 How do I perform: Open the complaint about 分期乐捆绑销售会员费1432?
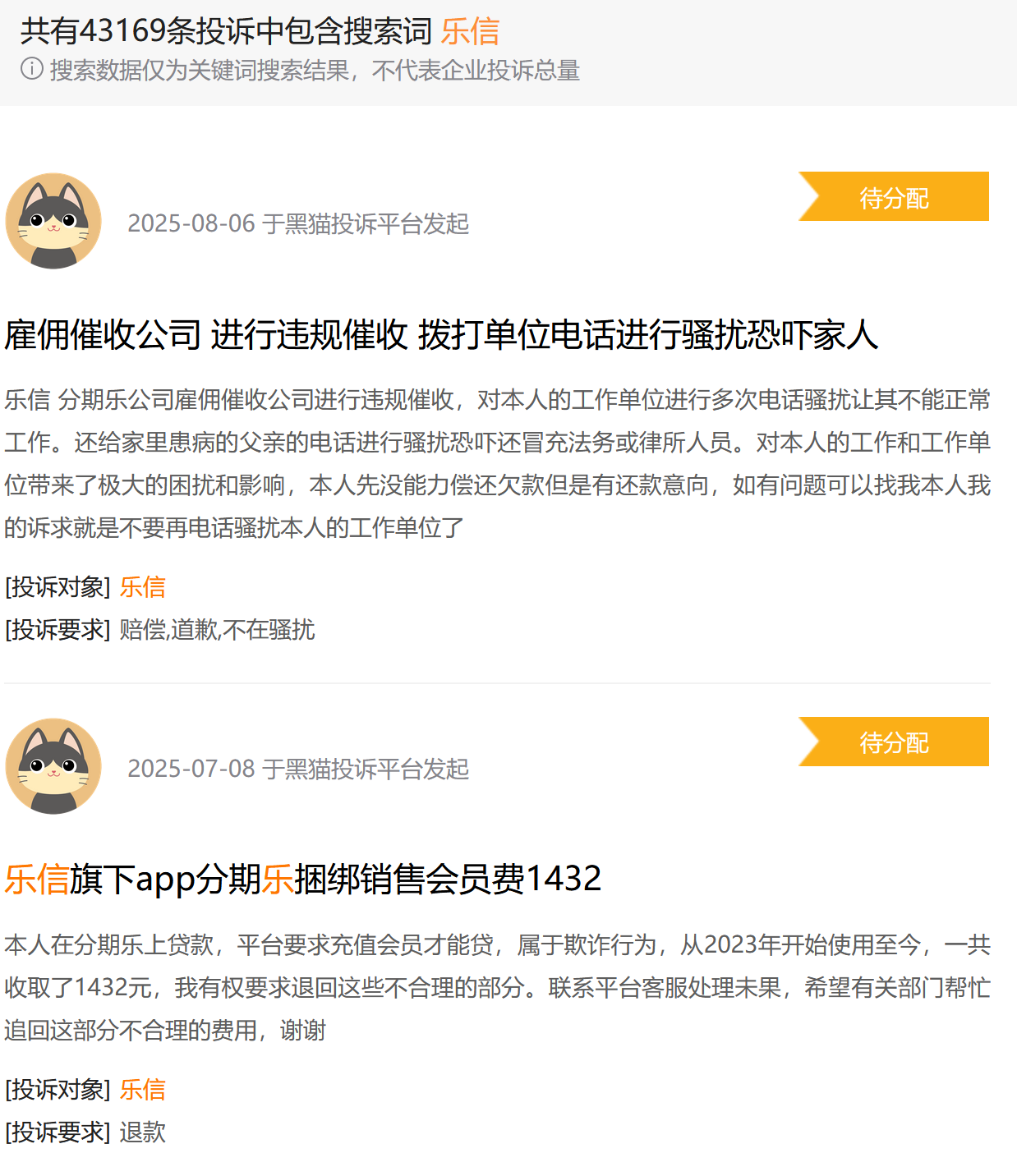pyautogui.click(x=303, y=879)
